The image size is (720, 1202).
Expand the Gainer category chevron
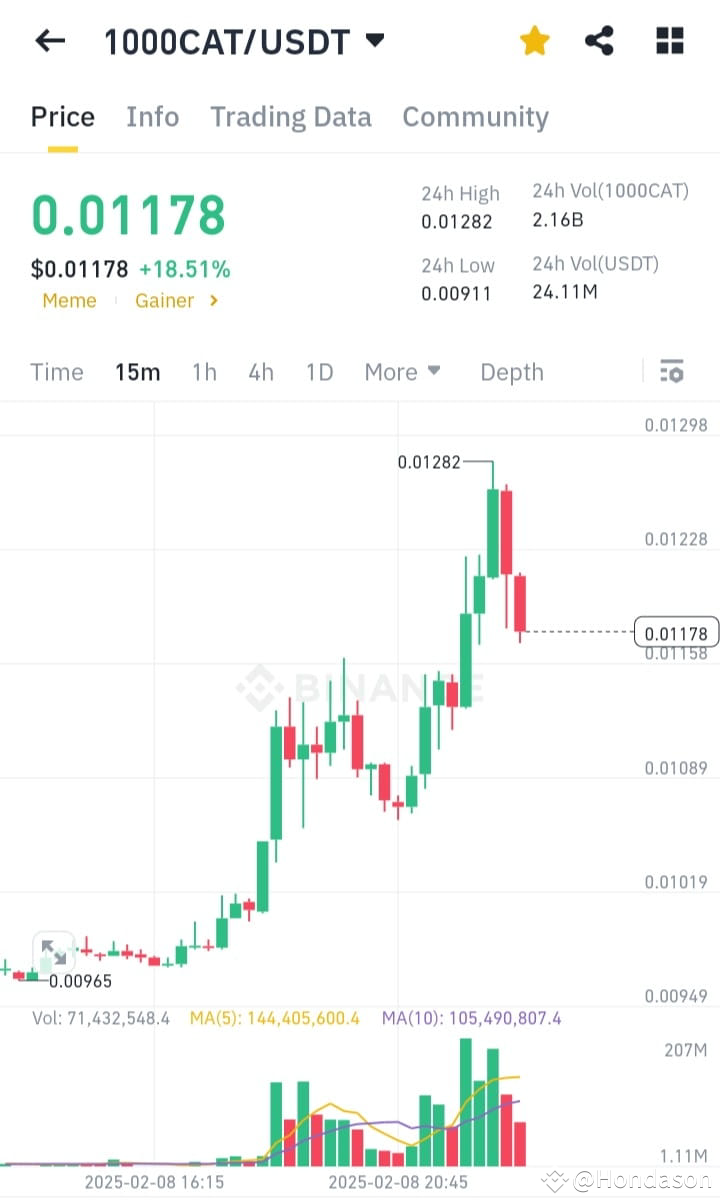[216, 300]
